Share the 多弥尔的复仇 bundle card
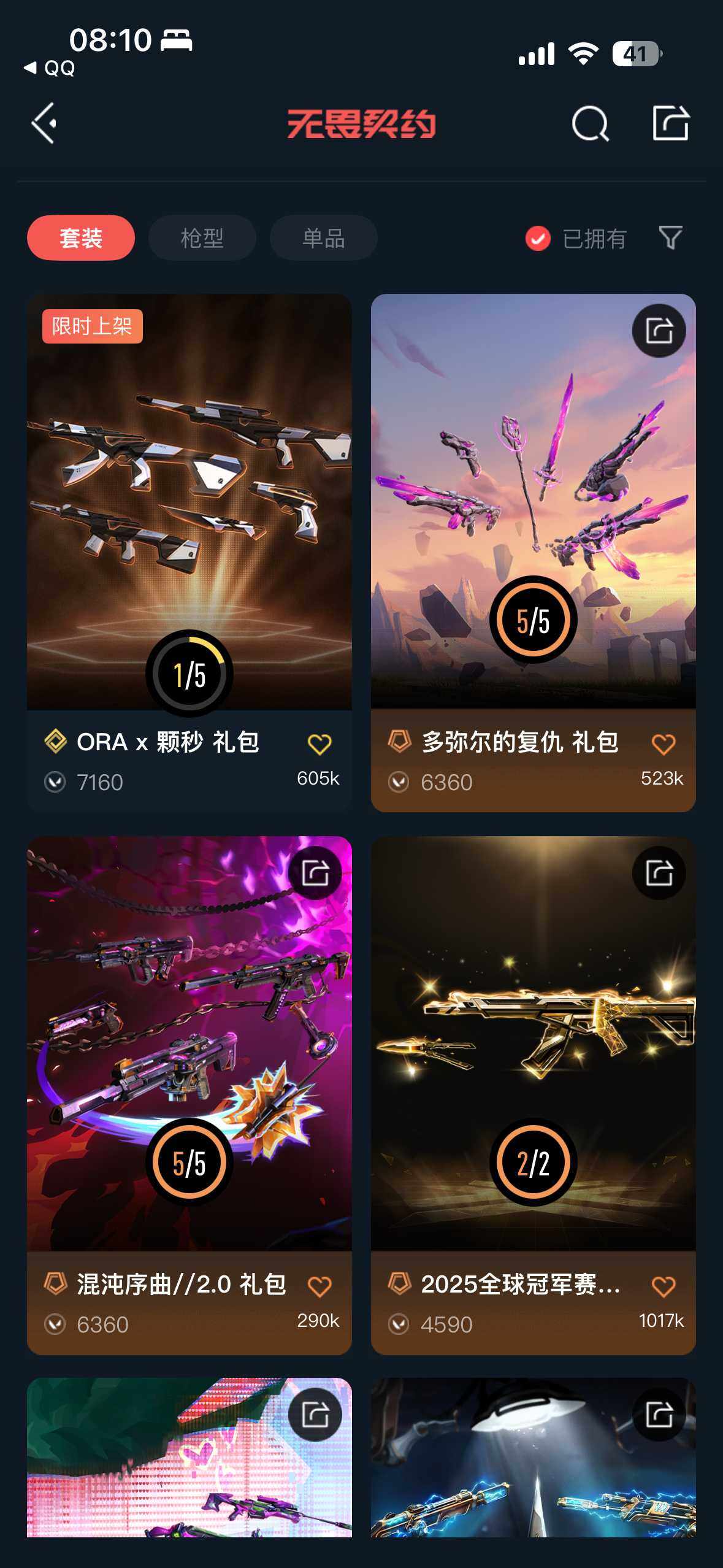 658,329
